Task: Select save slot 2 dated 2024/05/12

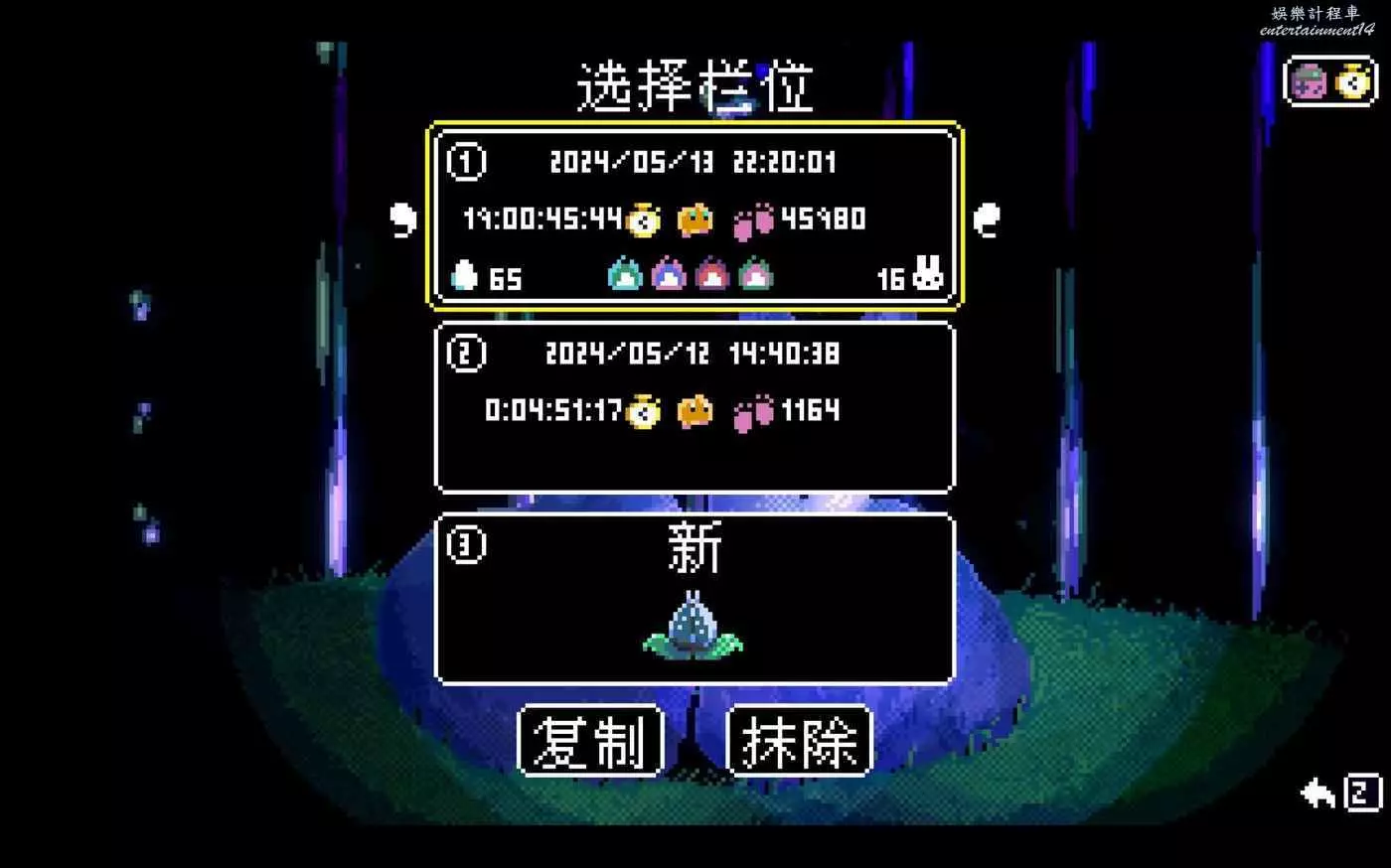Action: (x=695, y=407)
